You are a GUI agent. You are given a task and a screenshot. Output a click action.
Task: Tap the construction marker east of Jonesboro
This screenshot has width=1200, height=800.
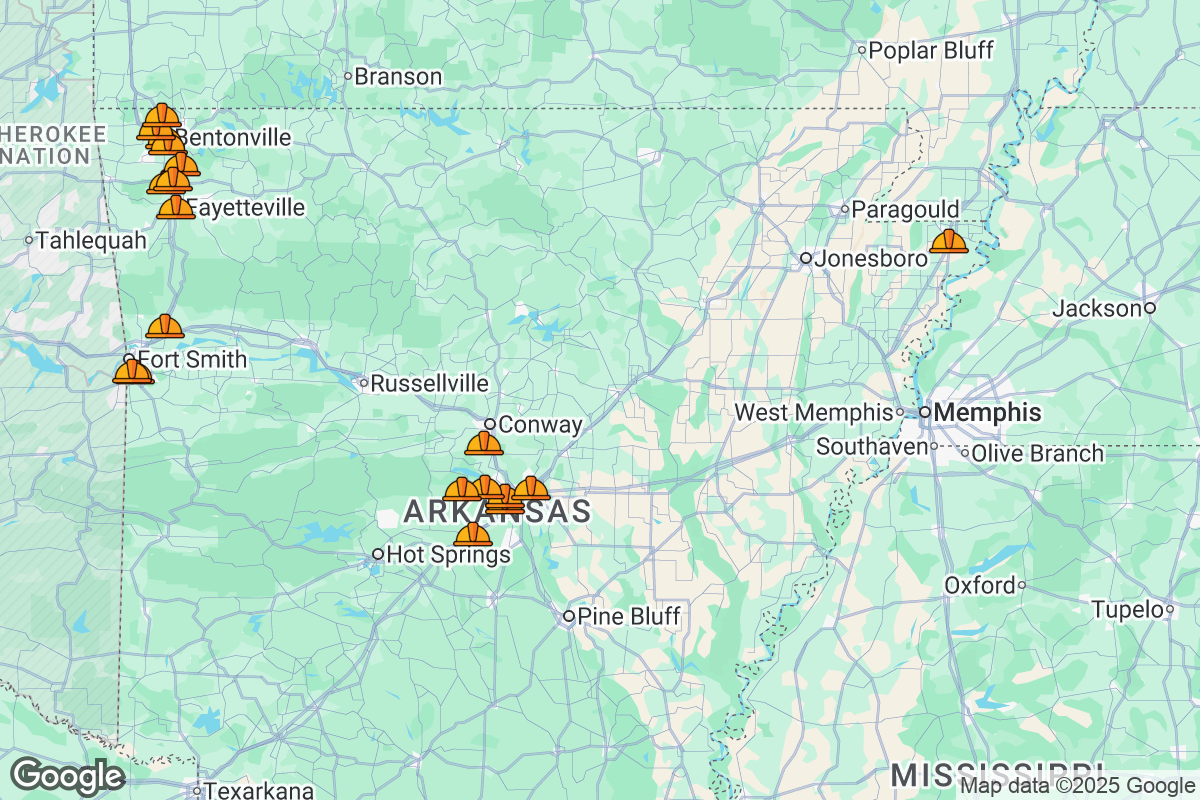(948, 241)
